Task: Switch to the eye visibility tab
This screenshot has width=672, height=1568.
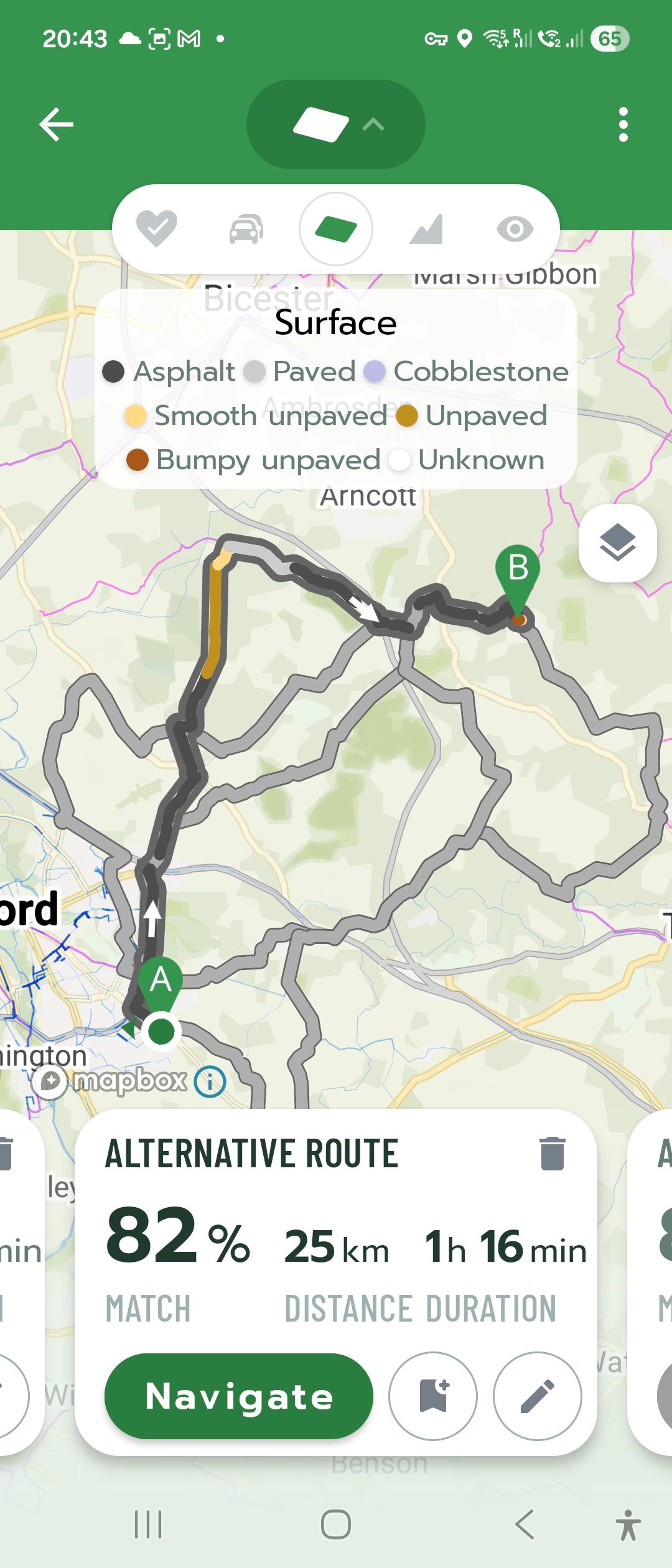Action: point(515,229)
